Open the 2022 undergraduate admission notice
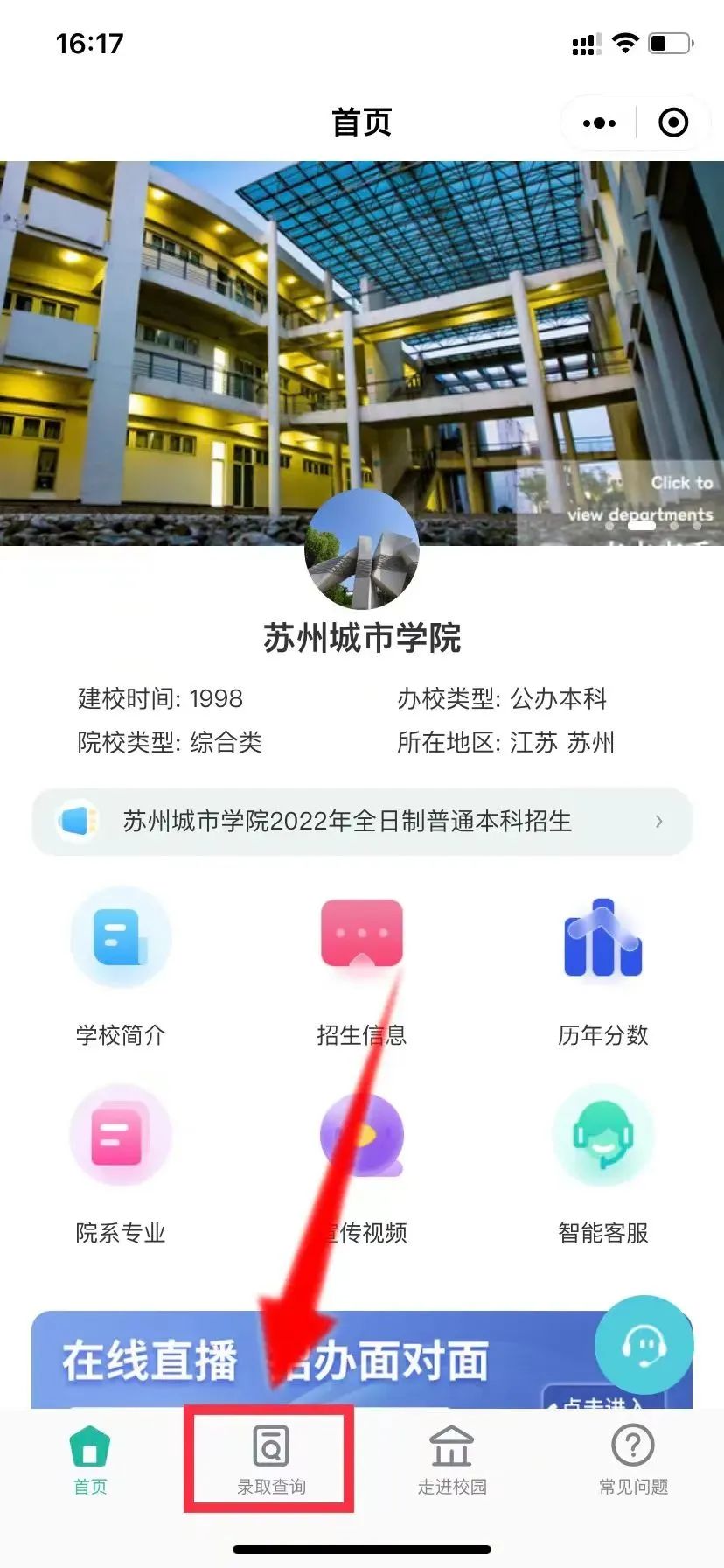 point(362,822)
